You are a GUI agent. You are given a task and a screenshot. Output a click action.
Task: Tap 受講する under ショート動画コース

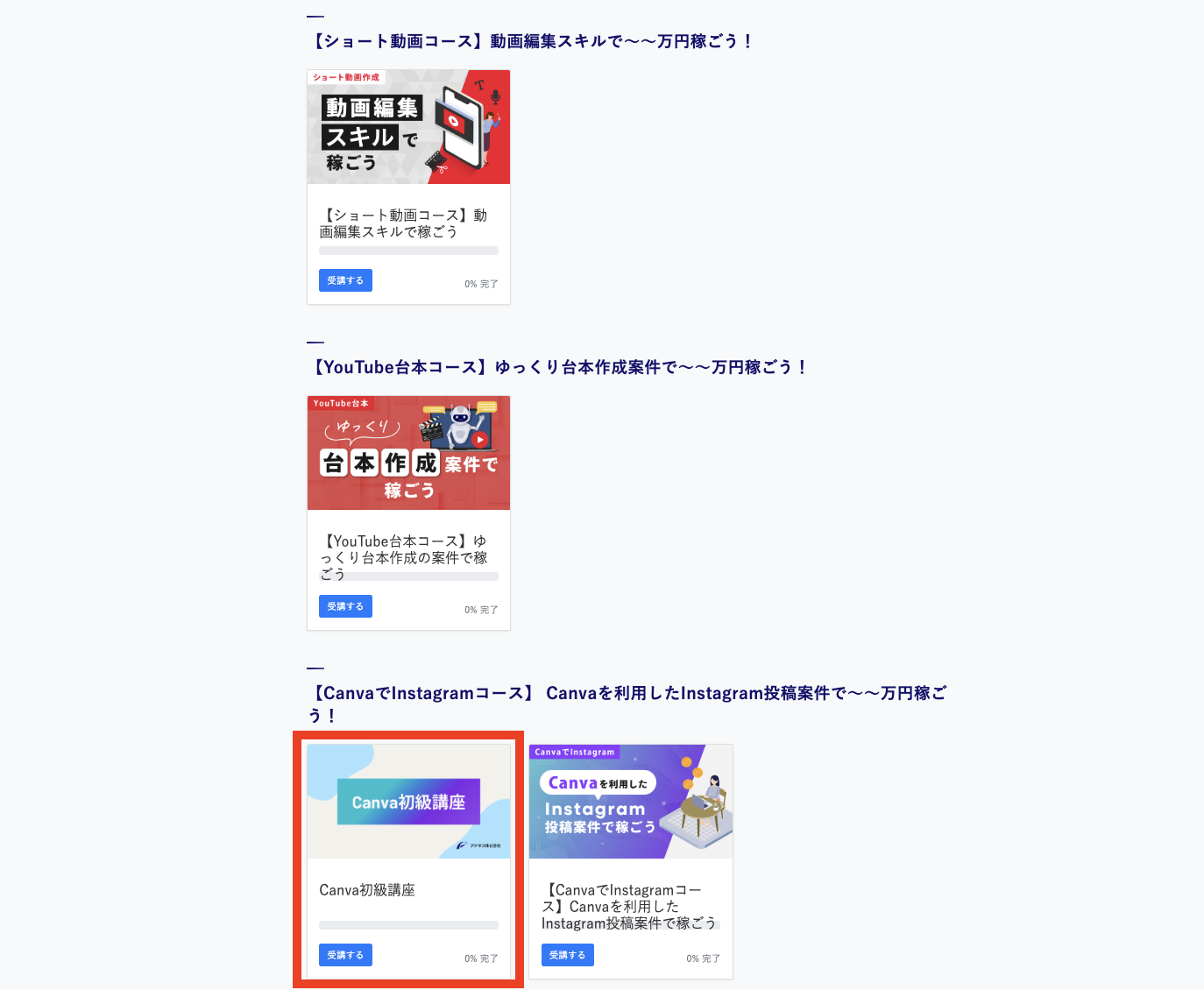click(345, 280)
